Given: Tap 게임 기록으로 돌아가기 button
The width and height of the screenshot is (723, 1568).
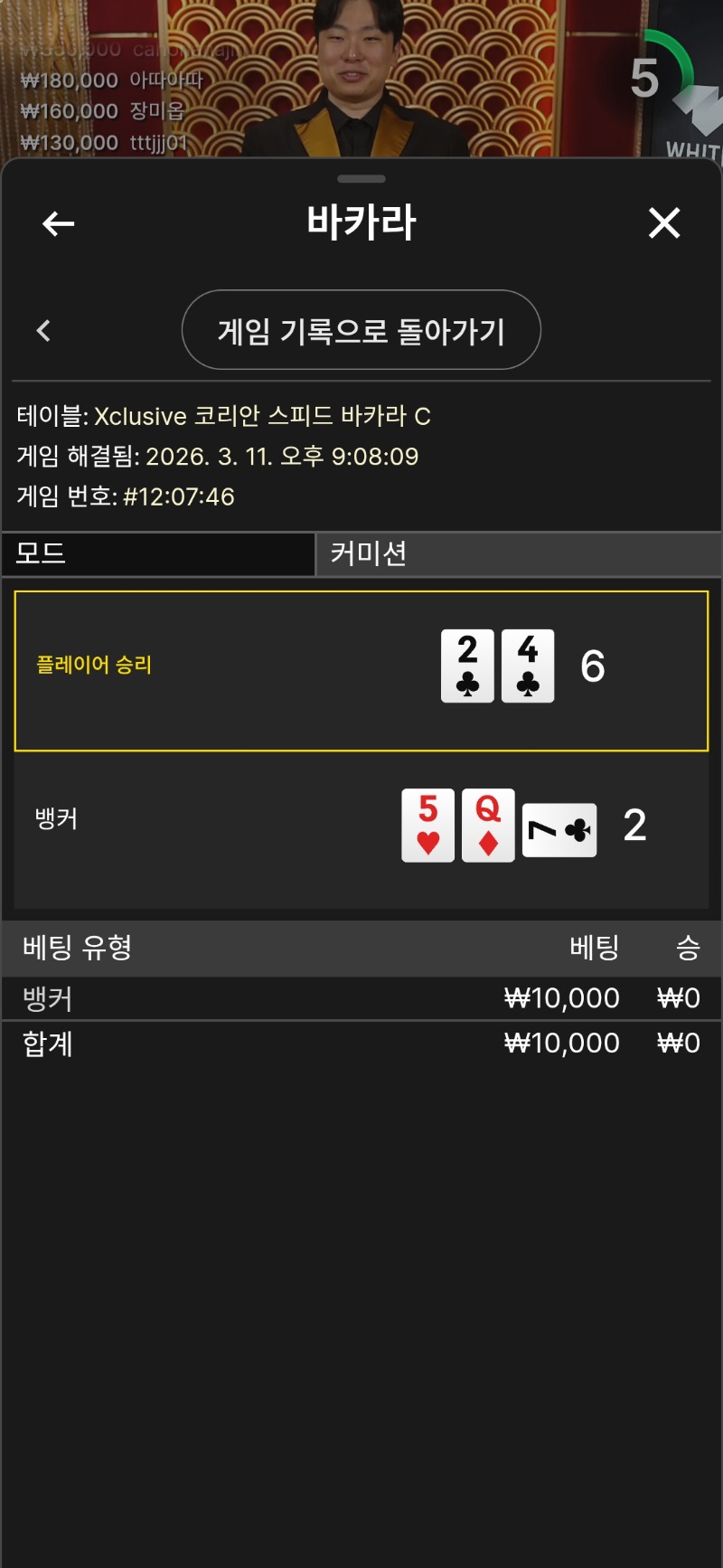Looking at the screenshot, I should click(x=361, y=330).
